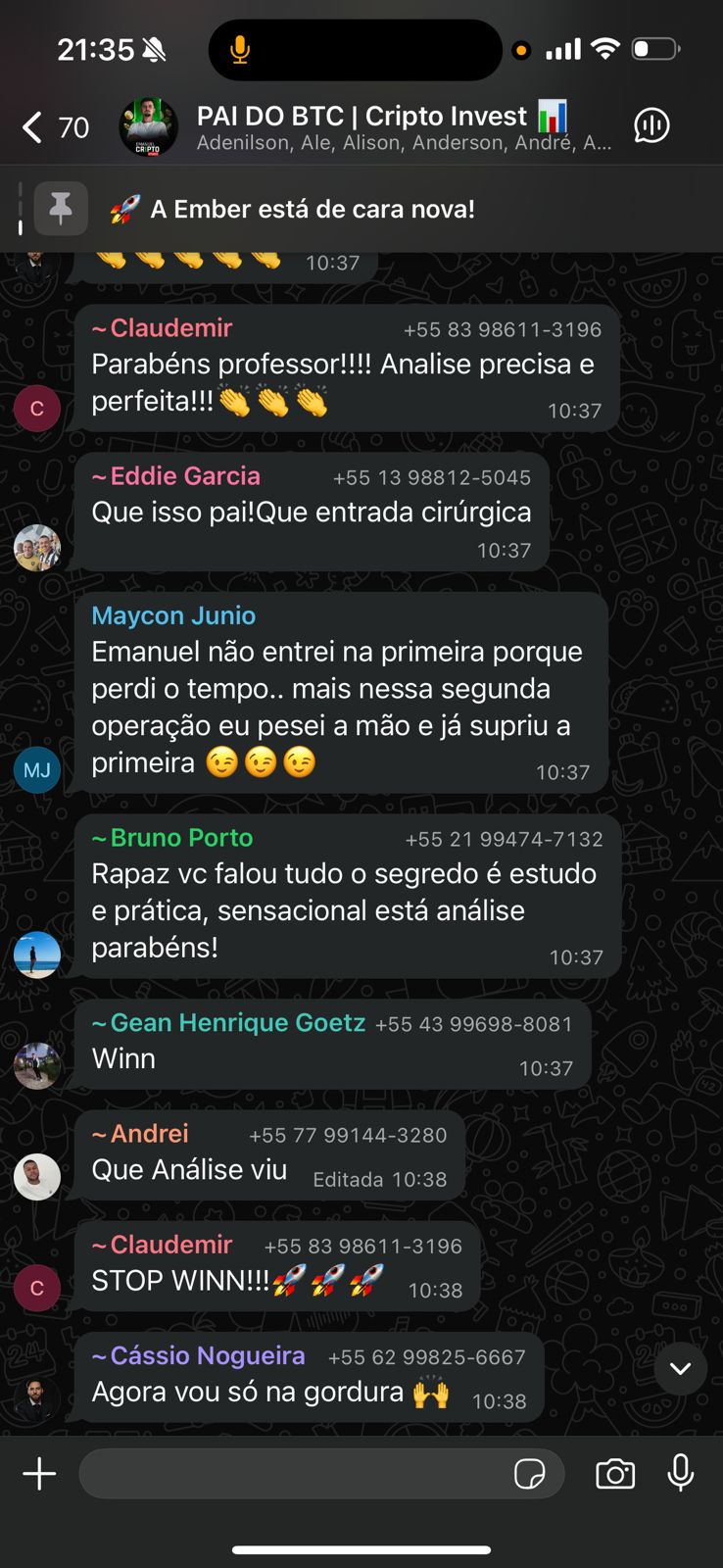Tap Cássio Nogueira's phone number

click(426, 1357)
